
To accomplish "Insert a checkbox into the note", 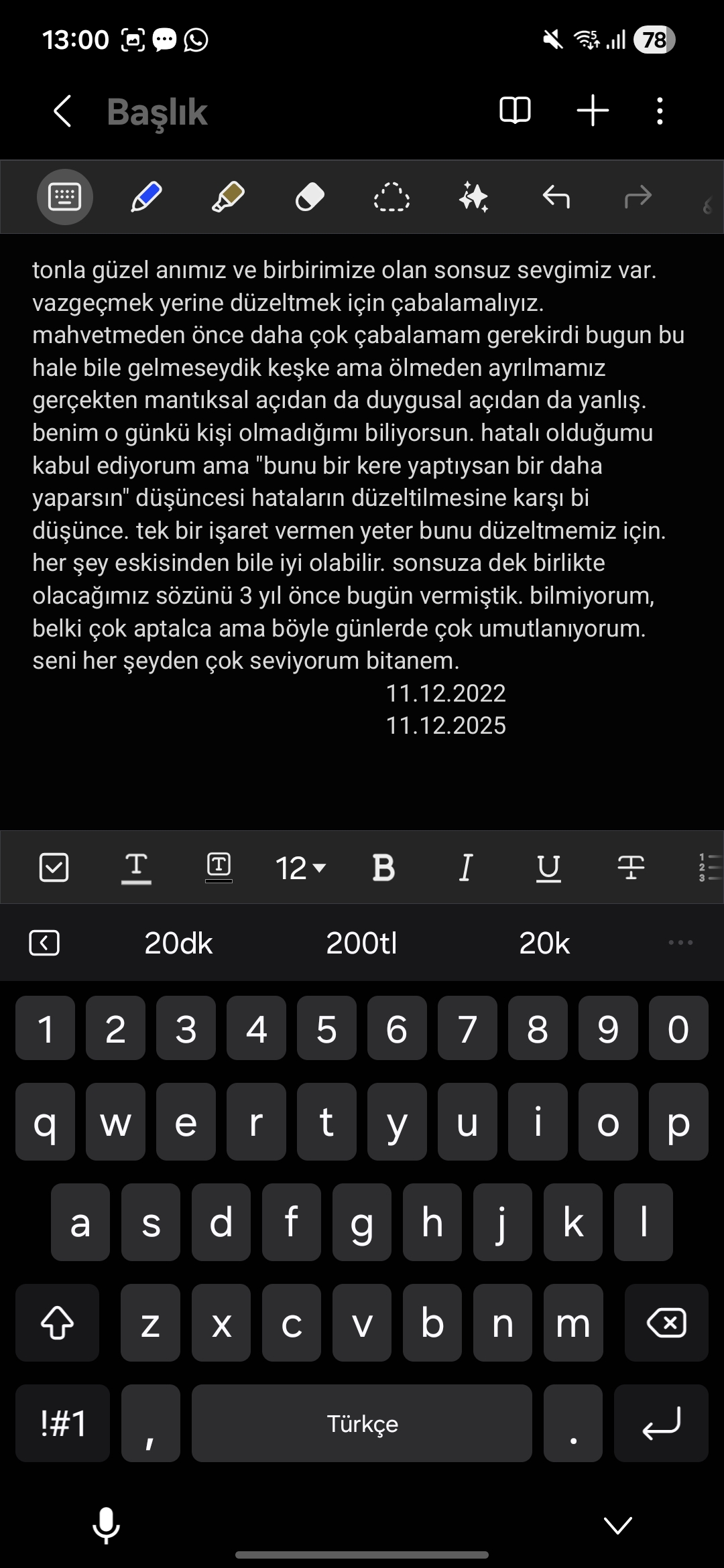I will click(54, 867).
